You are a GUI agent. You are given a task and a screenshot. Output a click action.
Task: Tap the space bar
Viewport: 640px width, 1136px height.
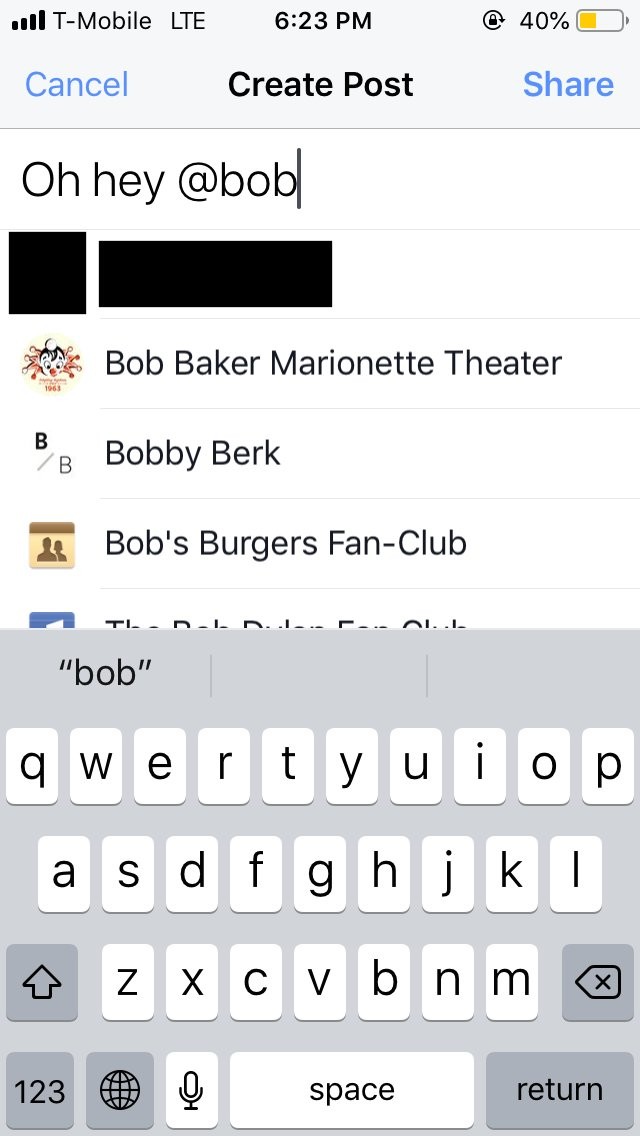[x=352, y=1089]
